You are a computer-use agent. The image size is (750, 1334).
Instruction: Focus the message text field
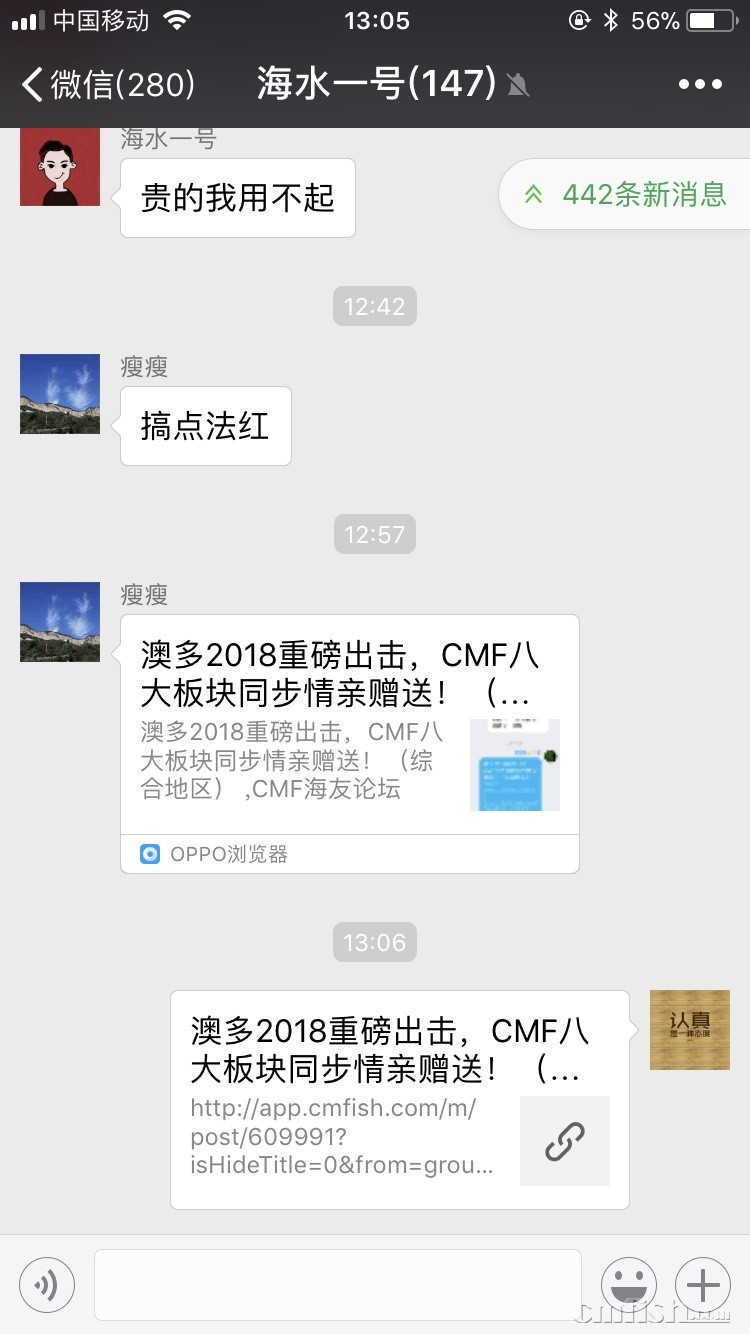(338, 1285)
